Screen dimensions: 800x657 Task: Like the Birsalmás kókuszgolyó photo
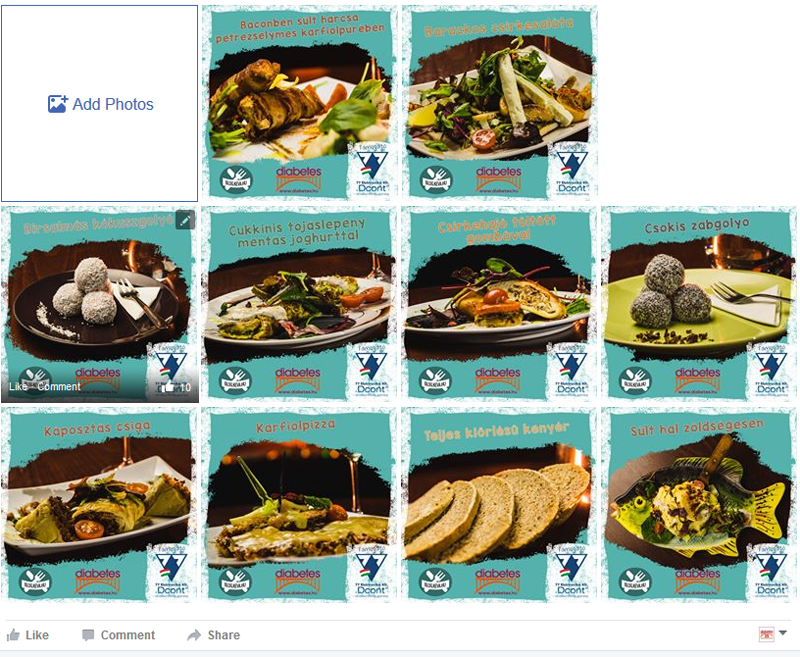coord(18,387)
